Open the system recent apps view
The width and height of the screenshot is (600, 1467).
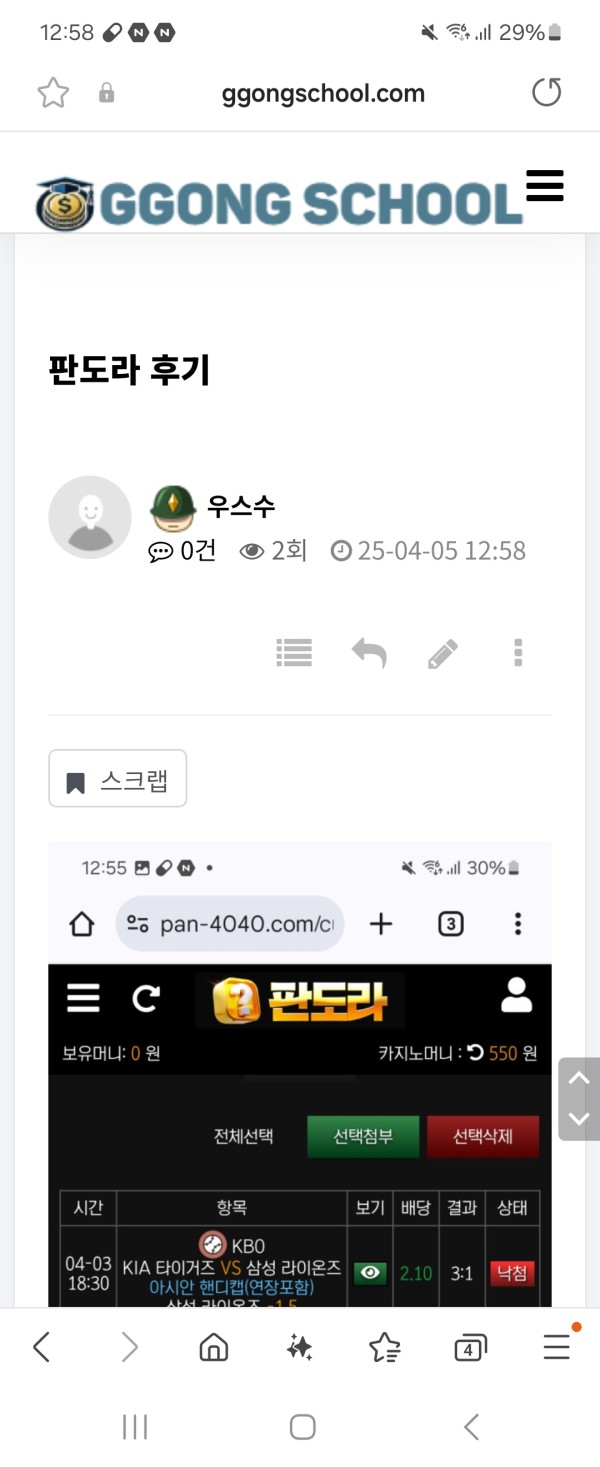point(134,1427)
